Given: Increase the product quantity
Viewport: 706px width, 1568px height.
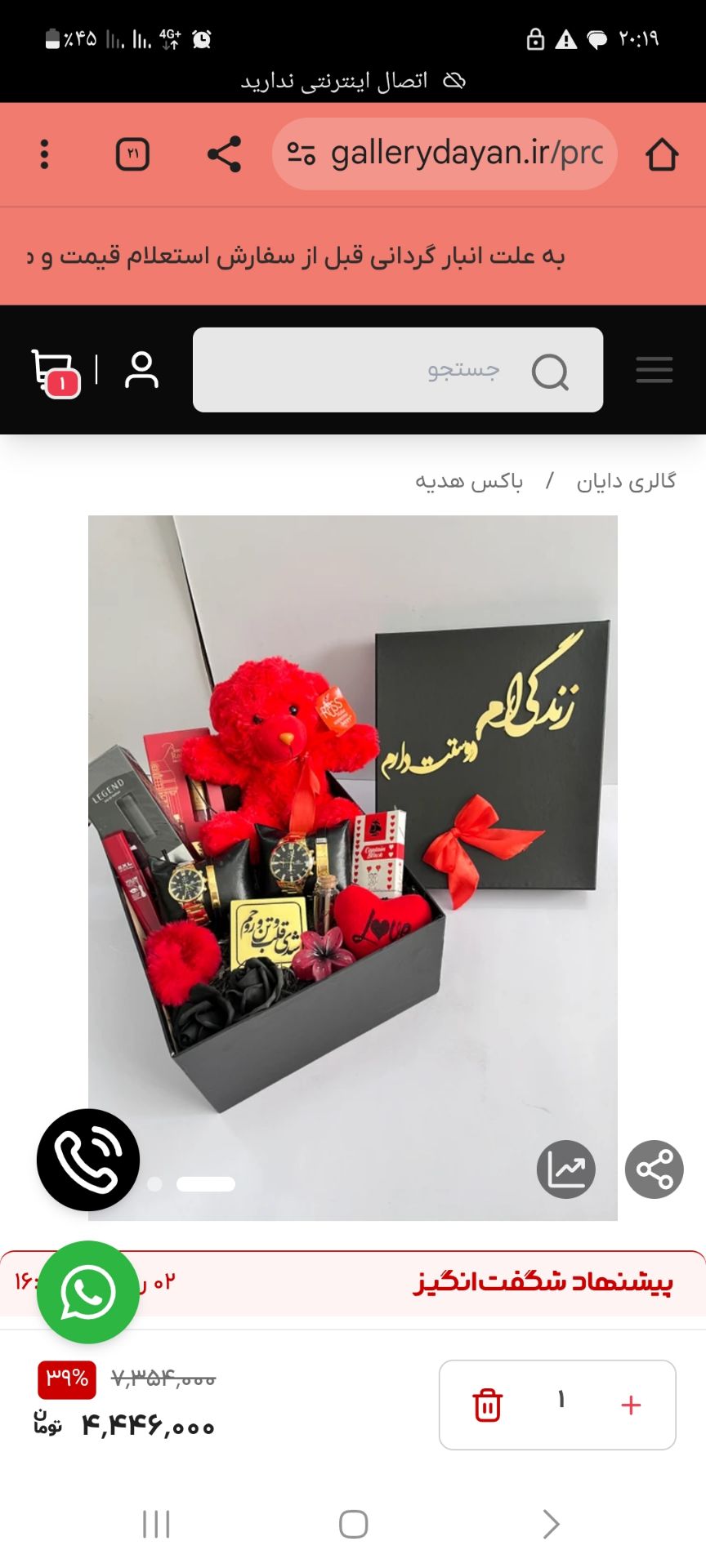Looking at the screenshot, I should [x=631, y=1405].
